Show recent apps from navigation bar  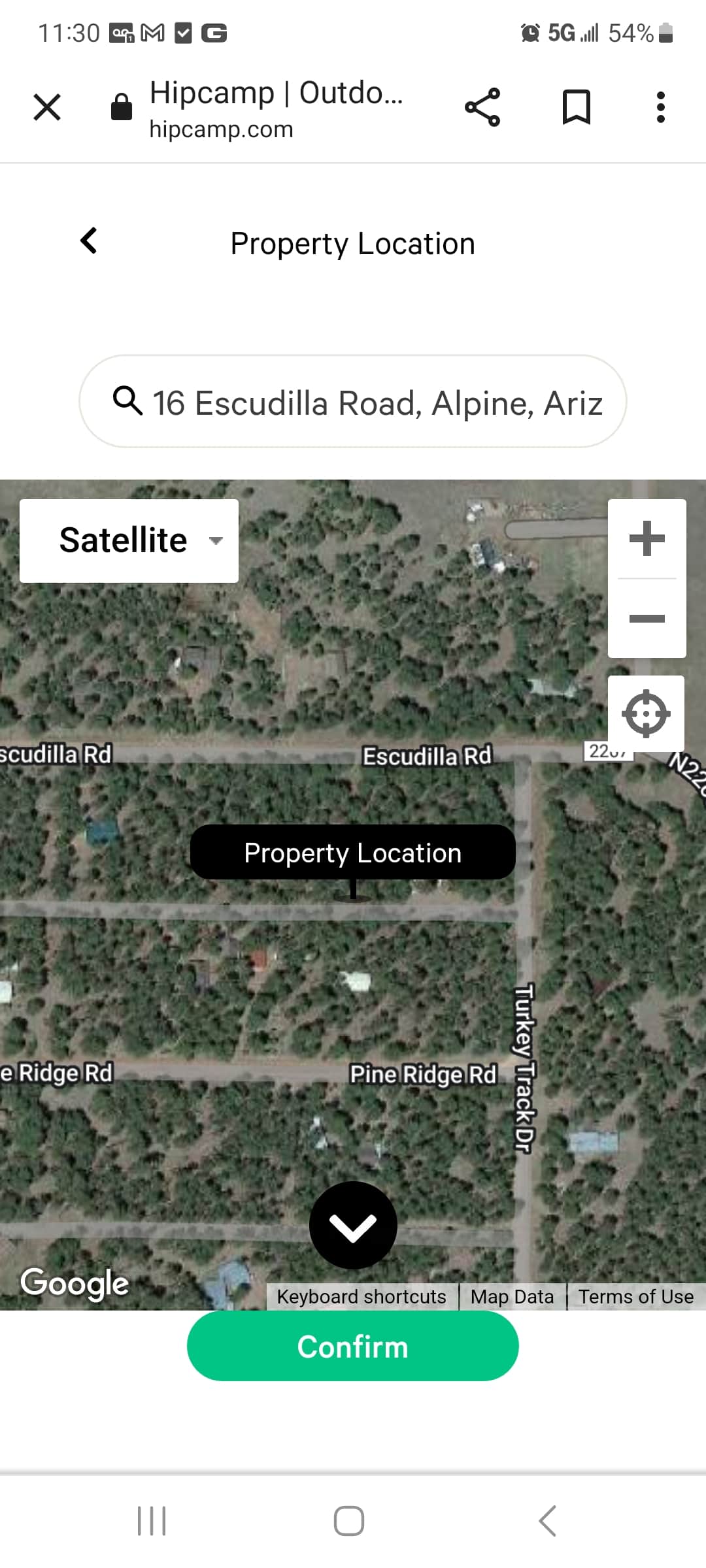click(152, 1521)
